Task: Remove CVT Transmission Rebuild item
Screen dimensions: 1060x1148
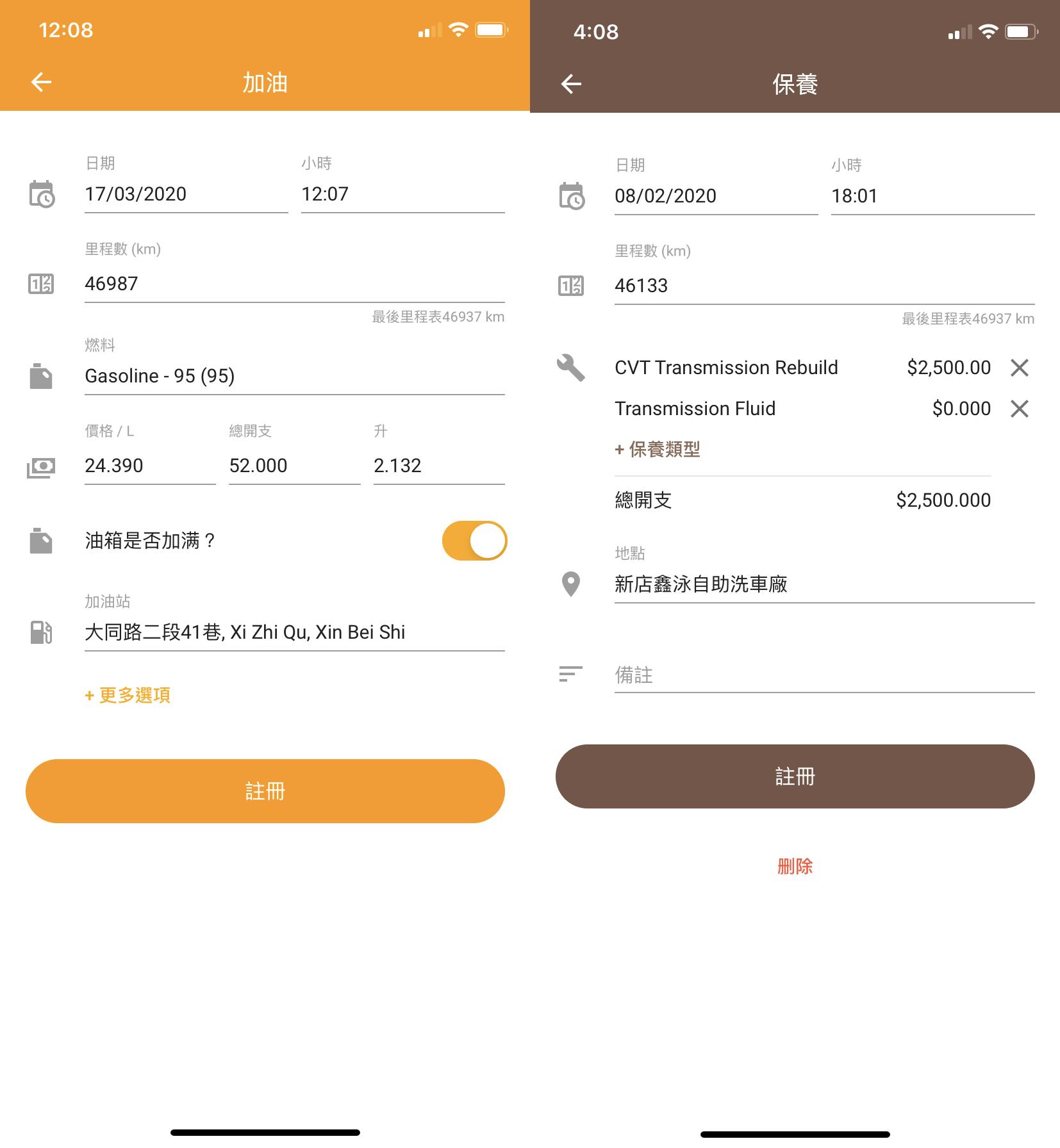Action: pyautogui.click(x=1019, y=368)
